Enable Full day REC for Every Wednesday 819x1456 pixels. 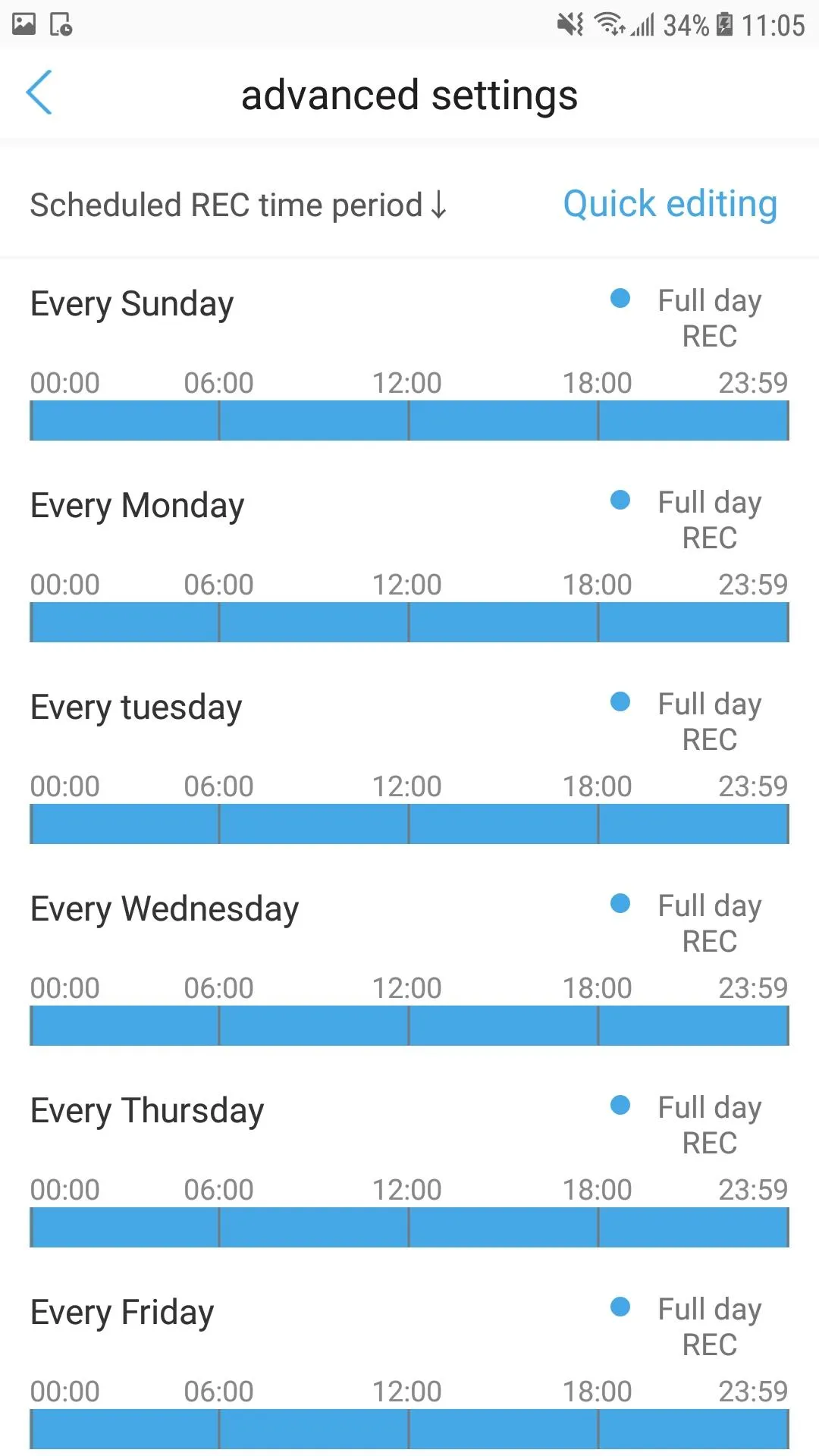pos(620,905)
